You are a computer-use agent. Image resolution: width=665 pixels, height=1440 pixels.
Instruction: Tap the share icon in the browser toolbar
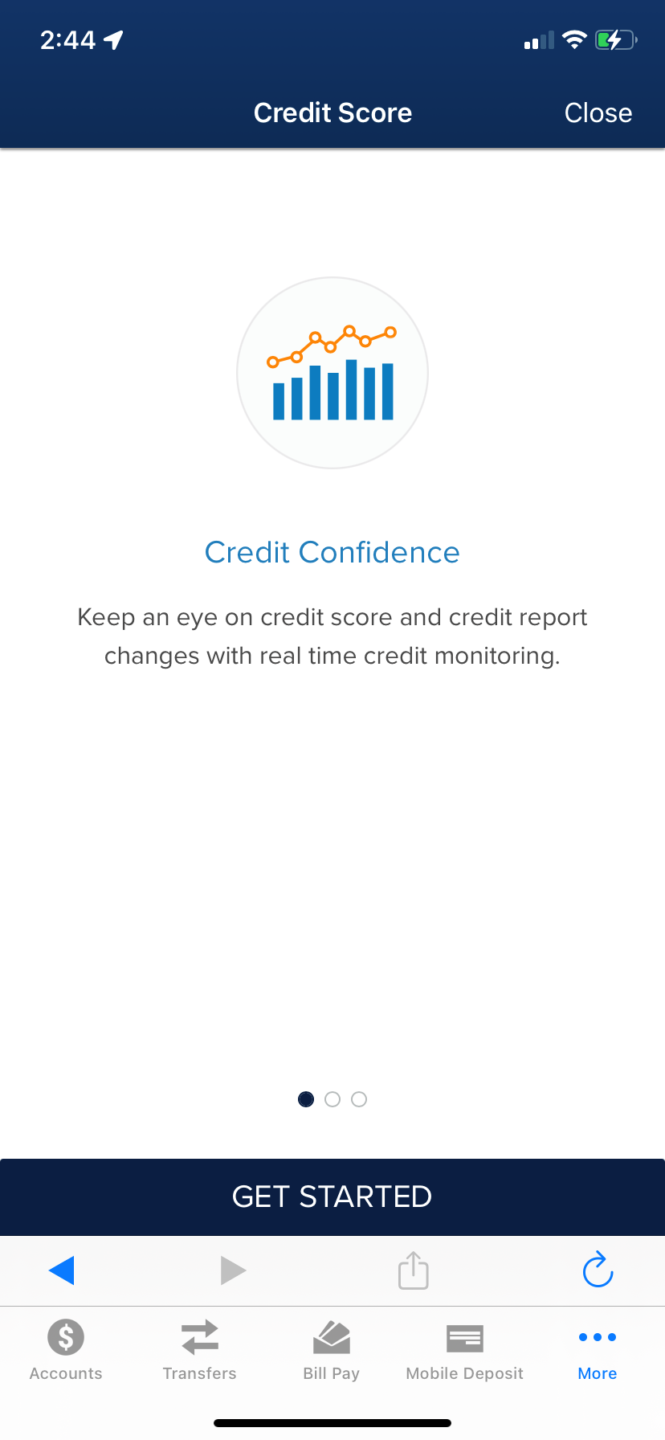coord(413,1271)
